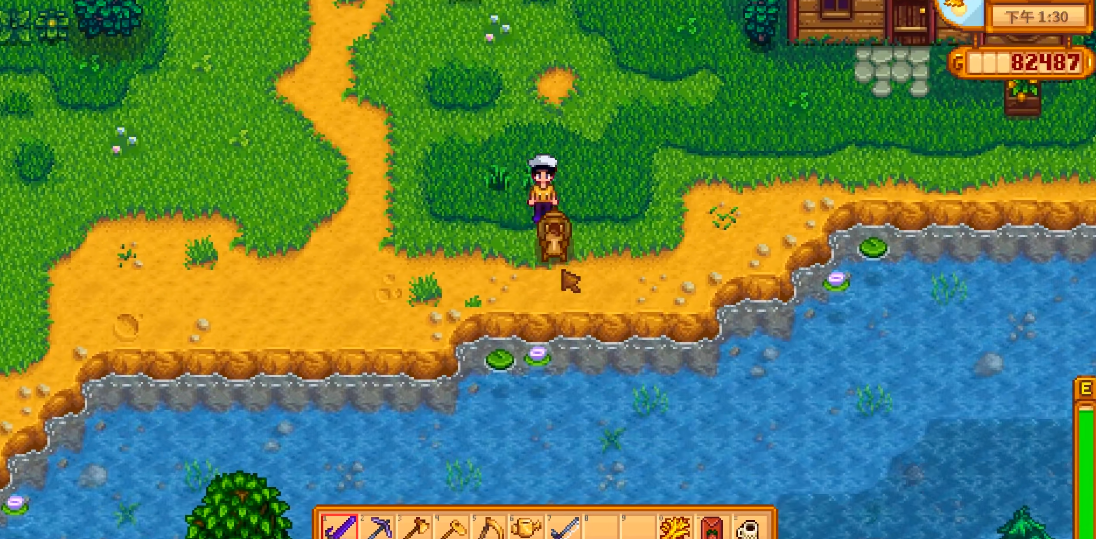Select the red totem item in the toolbar

coord(712,527)
